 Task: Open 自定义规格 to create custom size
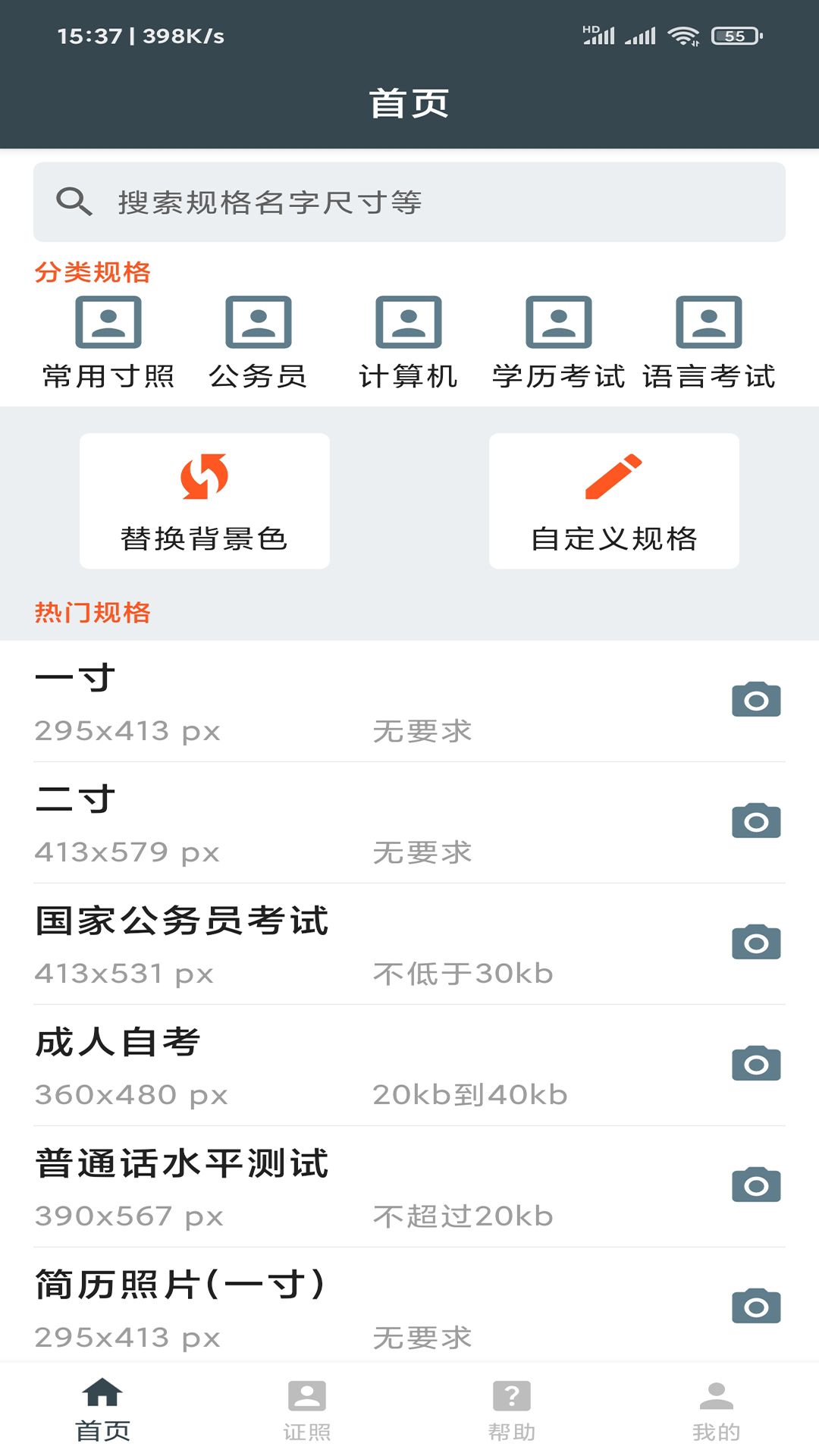614,500
